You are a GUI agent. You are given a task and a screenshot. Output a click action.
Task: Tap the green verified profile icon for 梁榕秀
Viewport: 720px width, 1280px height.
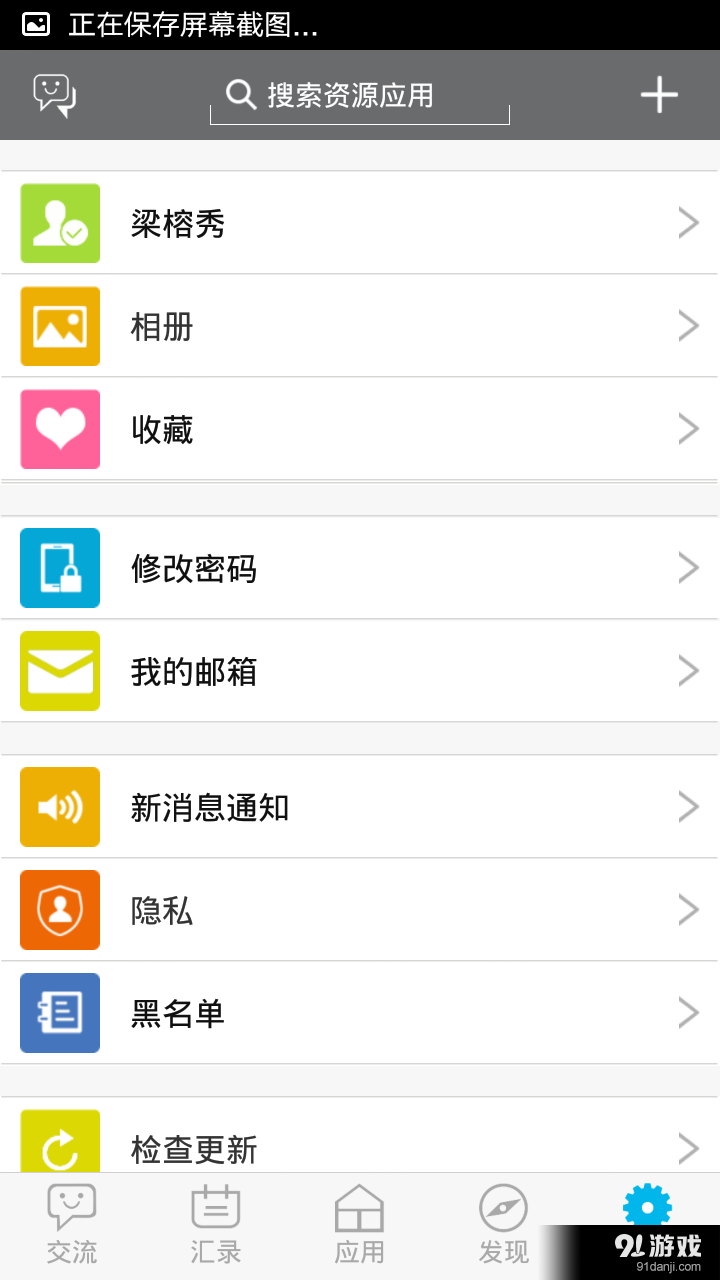pos(59,222)
